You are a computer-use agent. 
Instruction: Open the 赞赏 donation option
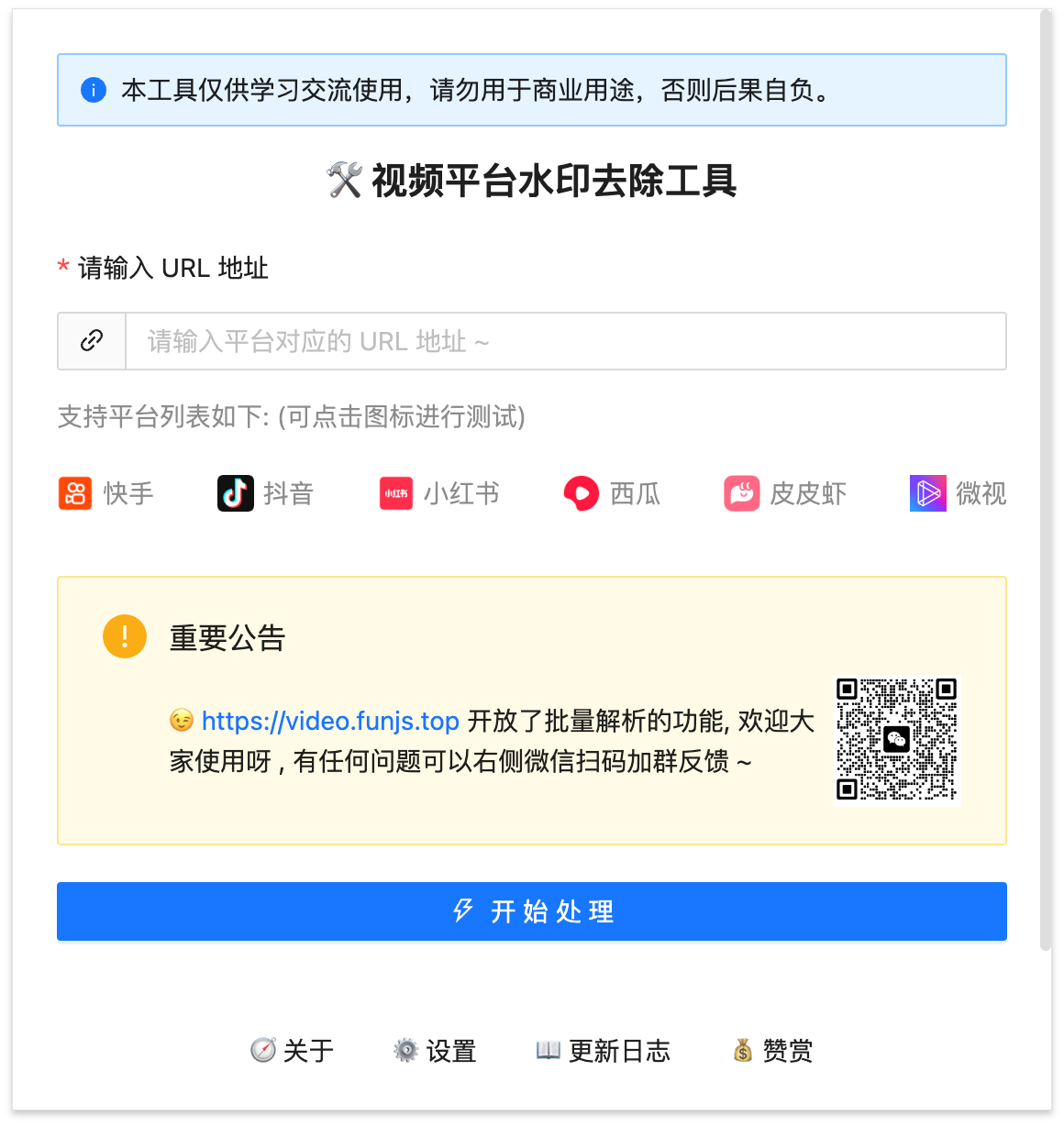[773, 1051]
